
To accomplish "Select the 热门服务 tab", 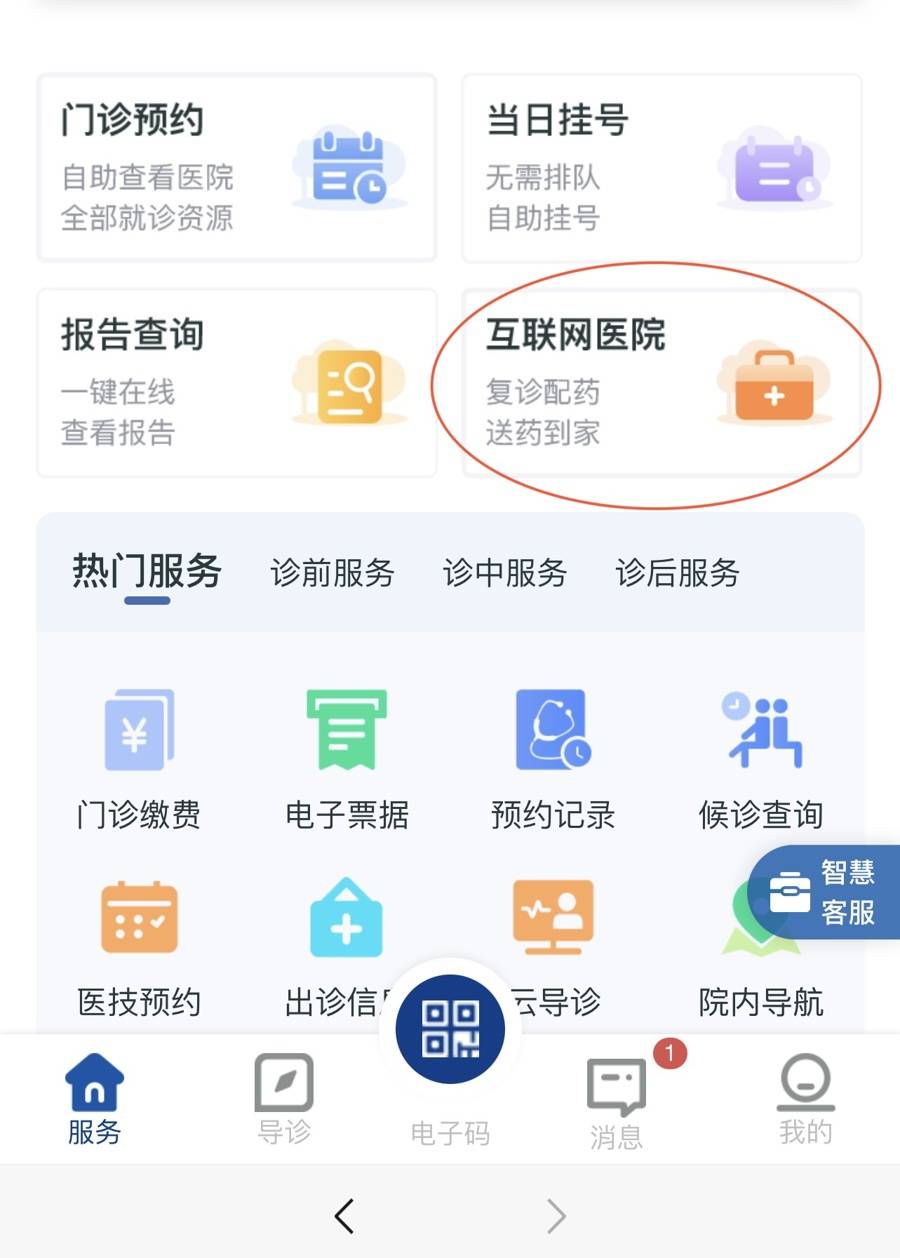I will (x=147, y=573).
